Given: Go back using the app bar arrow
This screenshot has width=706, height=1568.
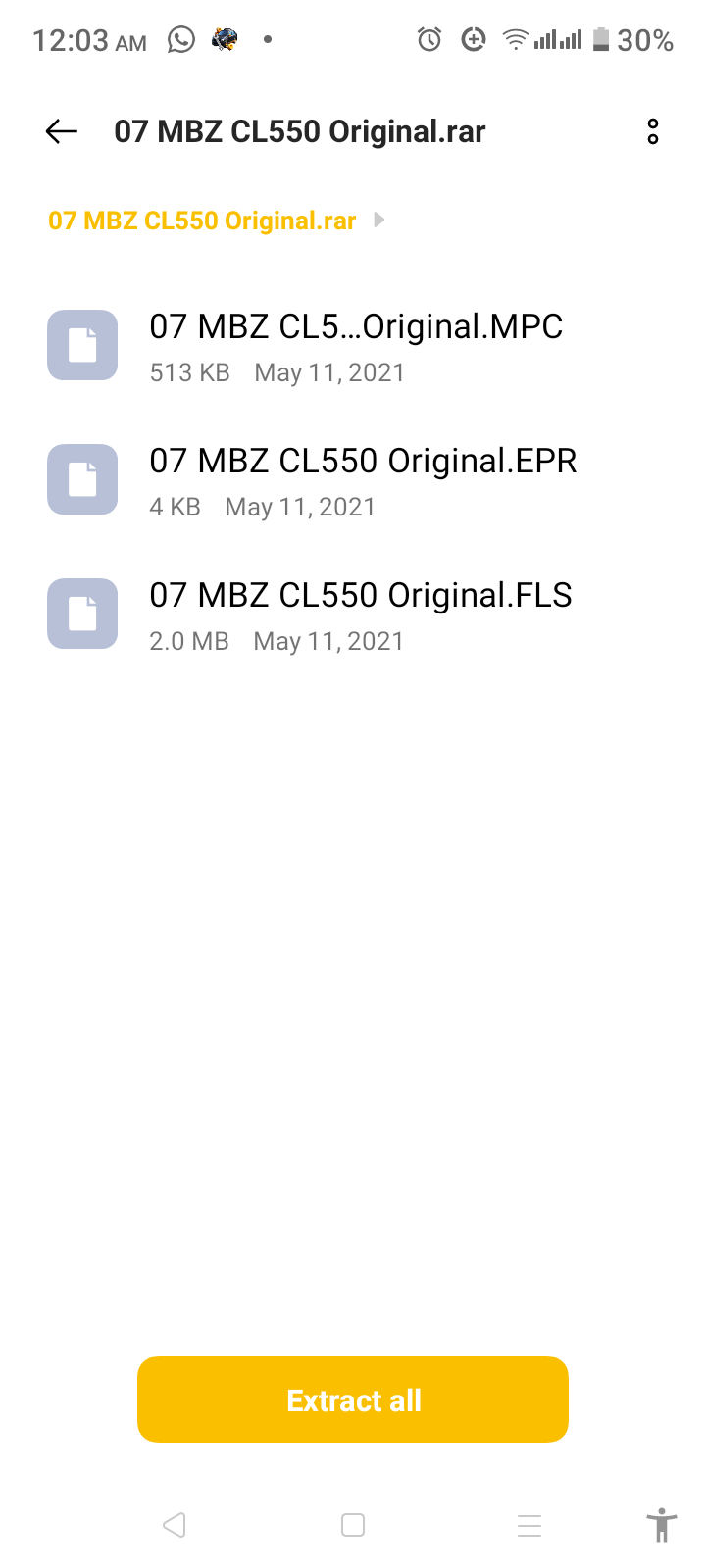Looking at the screenshot, I should pyautogui.click(x=62, y=131).
